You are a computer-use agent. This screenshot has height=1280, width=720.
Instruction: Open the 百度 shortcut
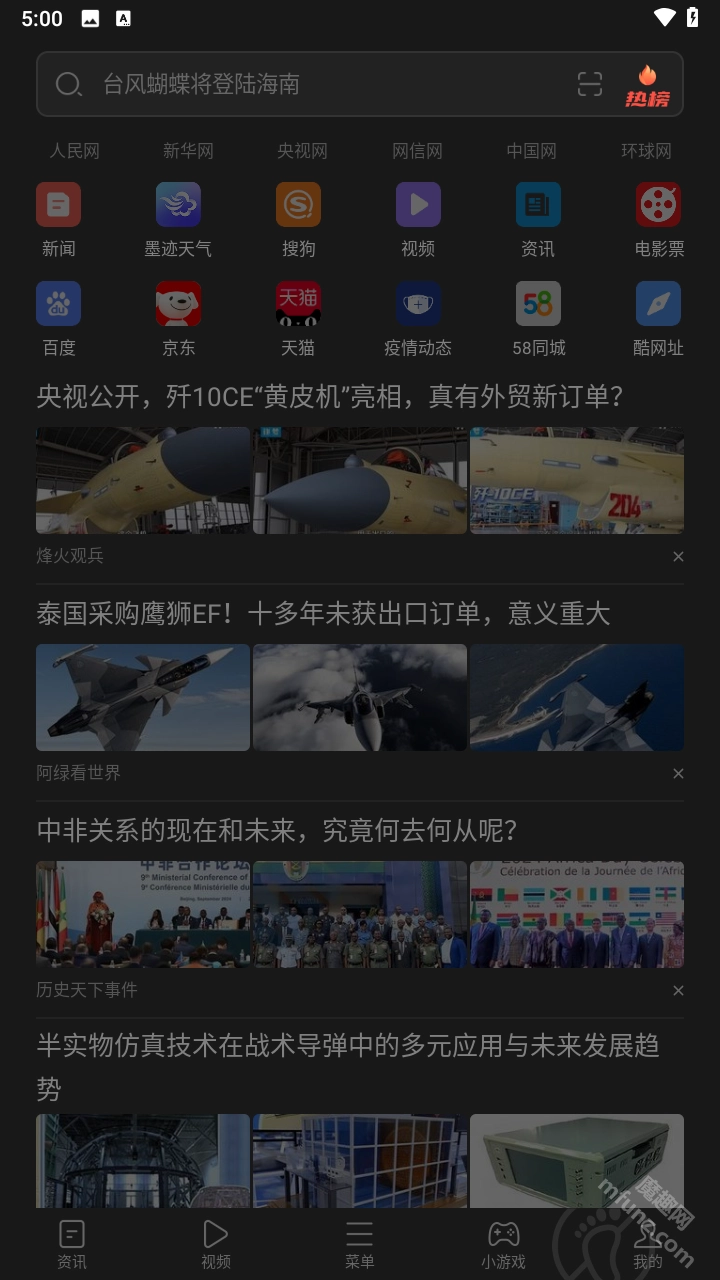[x=58, y=318]
